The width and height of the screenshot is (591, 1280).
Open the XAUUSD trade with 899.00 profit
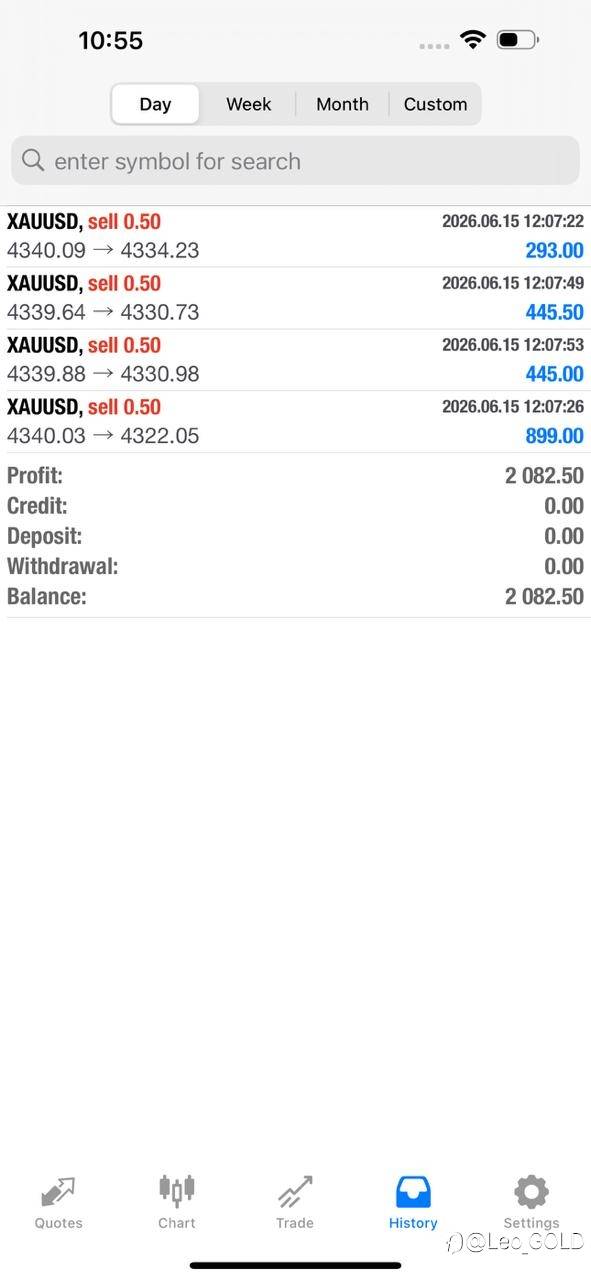pyautogui.click(x=295, y=422)
